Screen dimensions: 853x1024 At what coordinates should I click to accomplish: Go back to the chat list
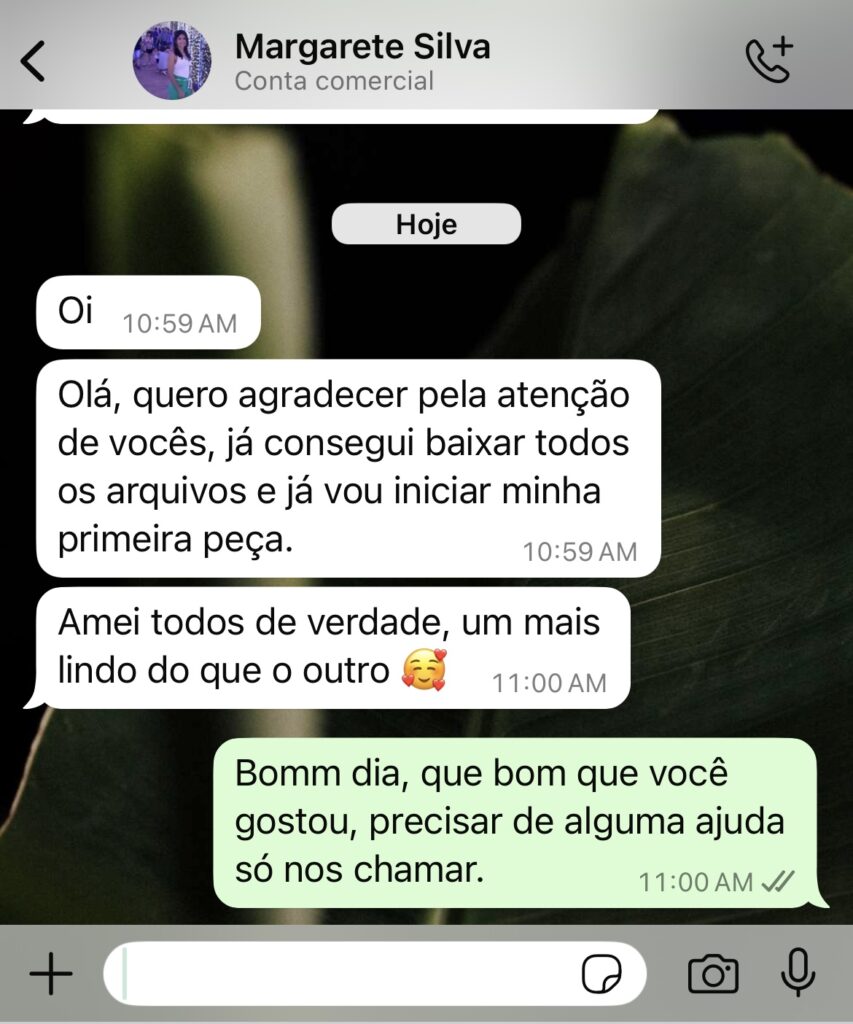click(33, 61)
